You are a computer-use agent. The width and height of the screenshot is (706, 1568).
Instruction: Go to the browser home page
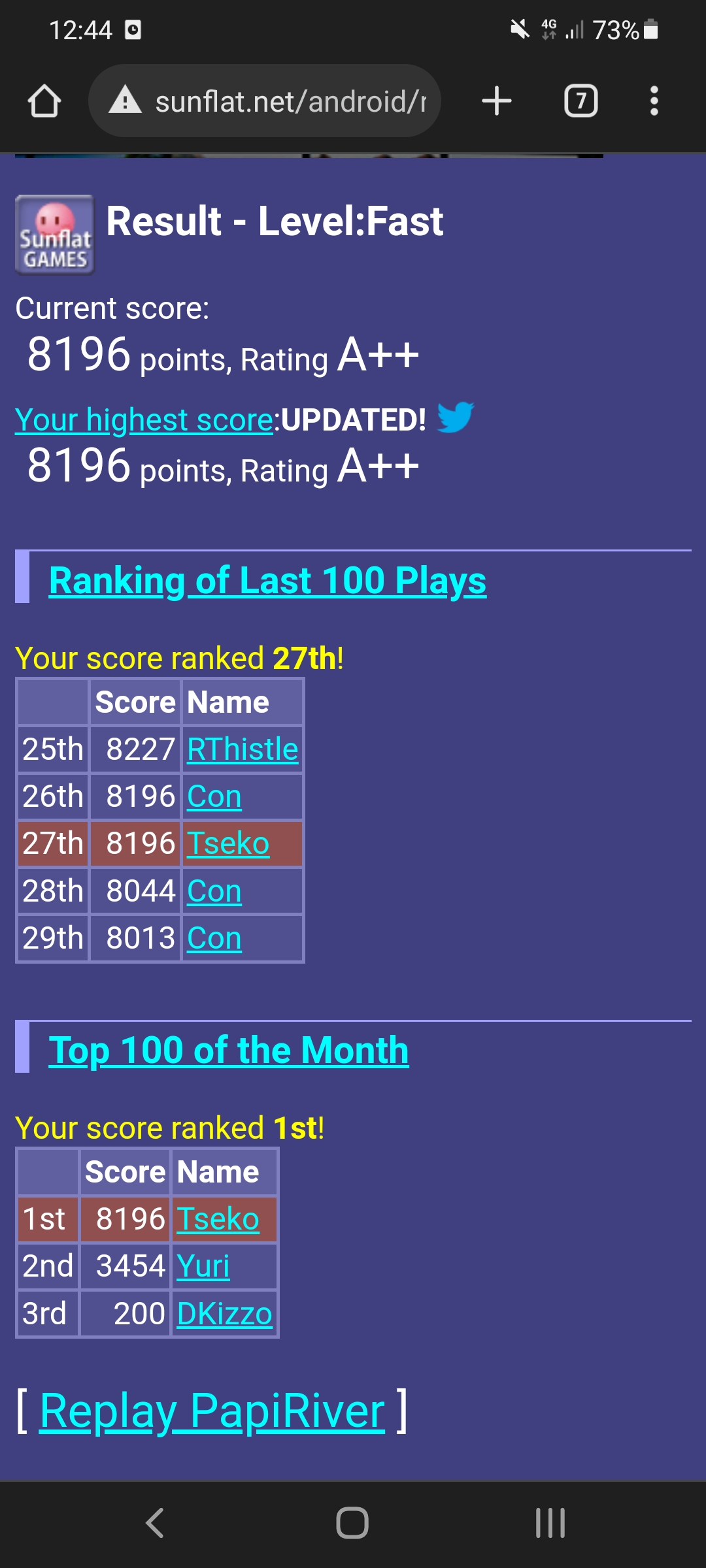tap(44, 101)
